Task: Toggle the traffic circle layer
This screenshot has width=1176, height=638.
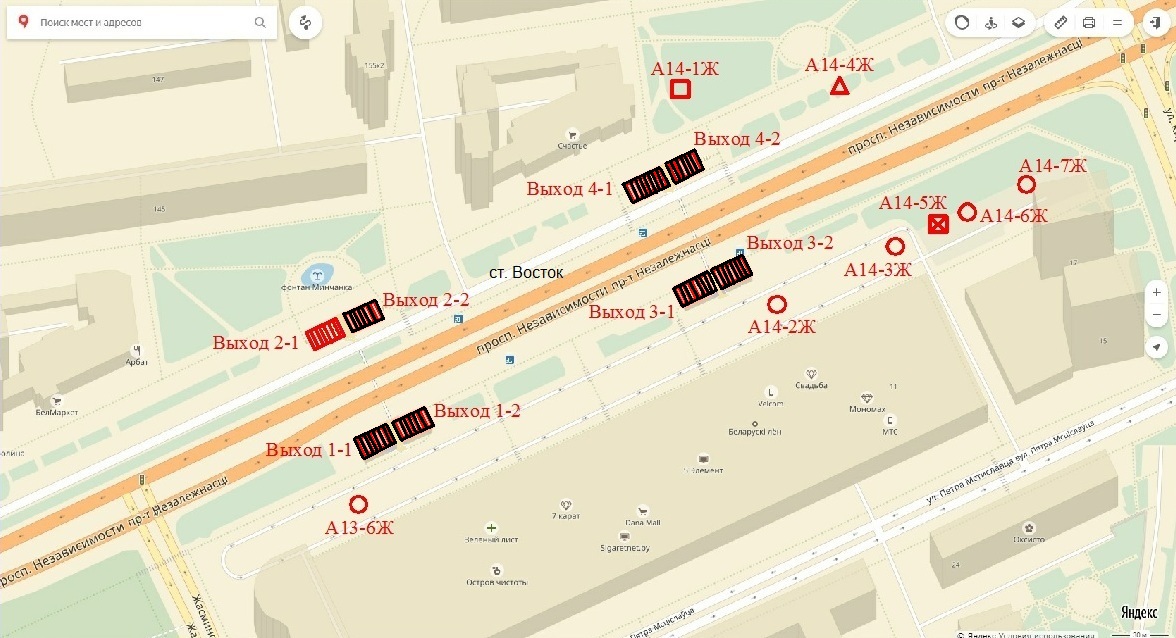Action: click(962, 22)
